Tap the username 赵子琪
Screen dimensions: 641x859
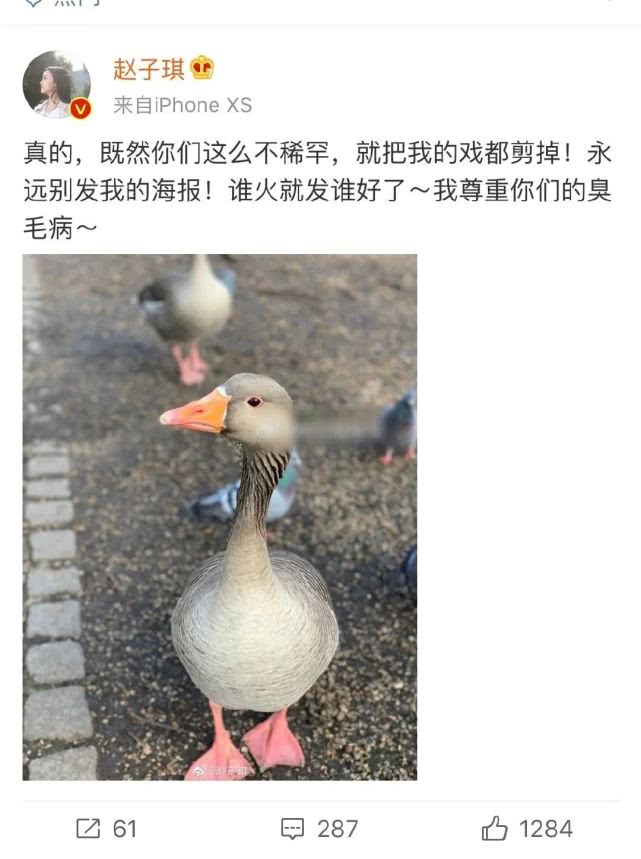(x=148, y=70)
